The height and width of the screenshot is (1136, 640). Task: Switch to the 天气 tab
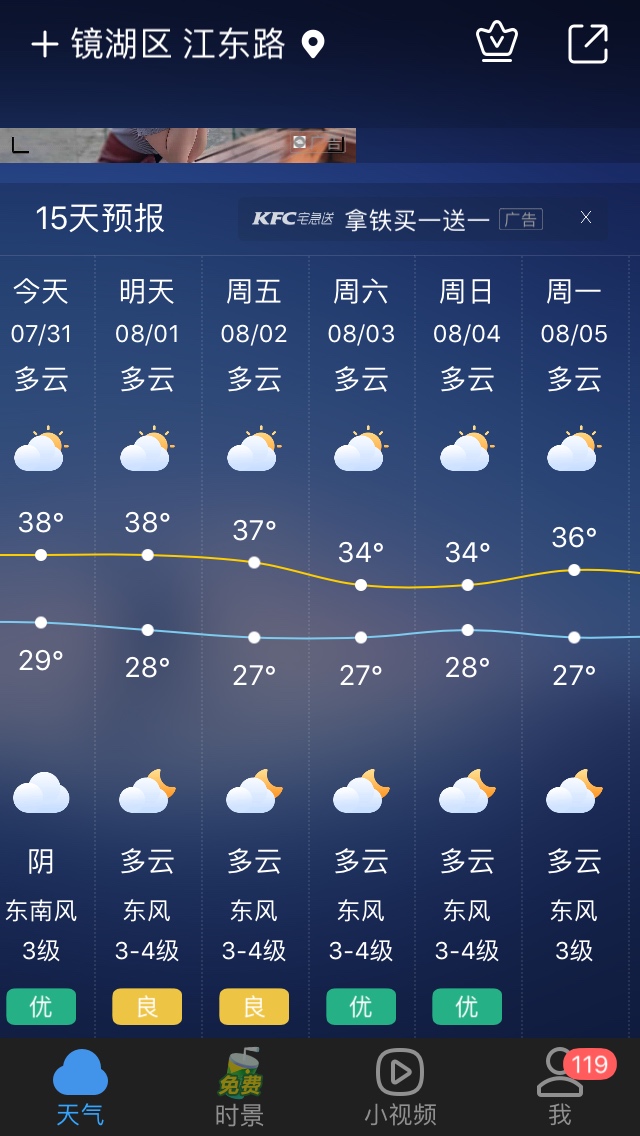pyautogui.click(x=80, y=1087)
